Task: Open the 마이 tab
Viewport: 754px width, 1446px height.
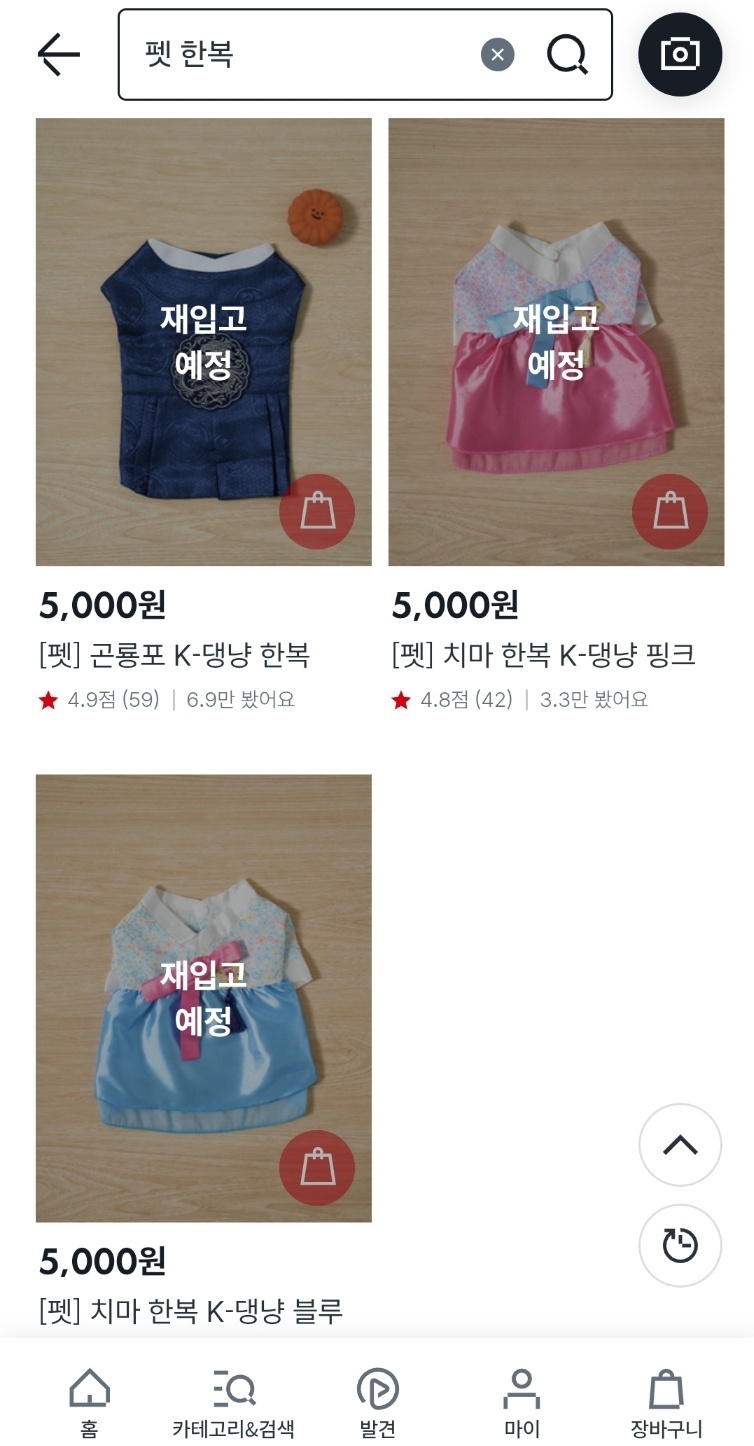Action: 522,1400
